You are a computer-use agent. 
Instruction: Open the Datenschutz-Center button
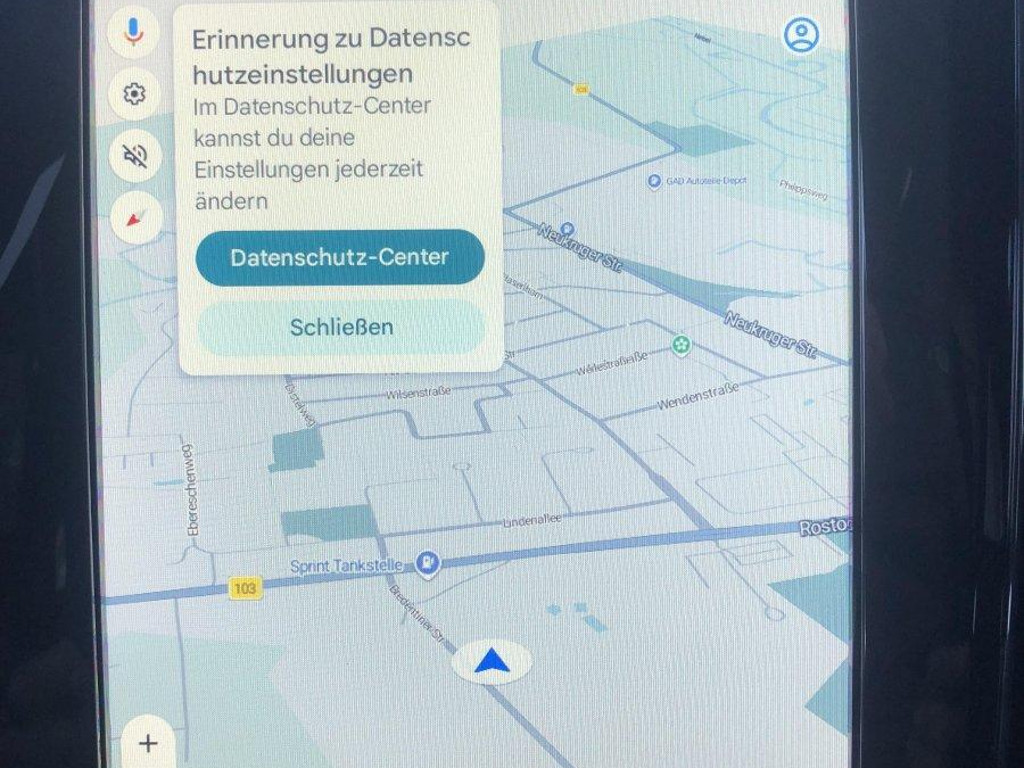point(340,257)
